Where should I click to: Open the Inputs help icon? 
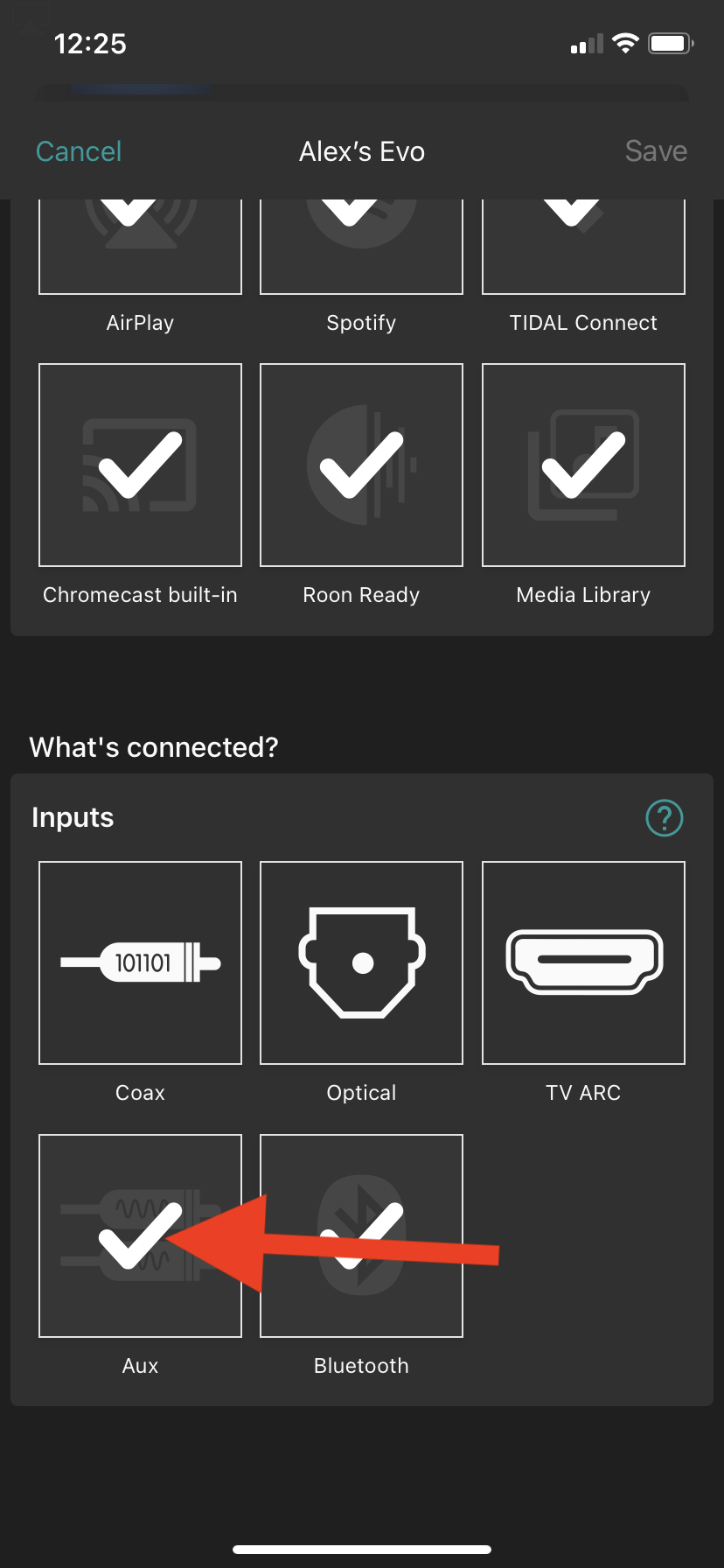point(665,818)
